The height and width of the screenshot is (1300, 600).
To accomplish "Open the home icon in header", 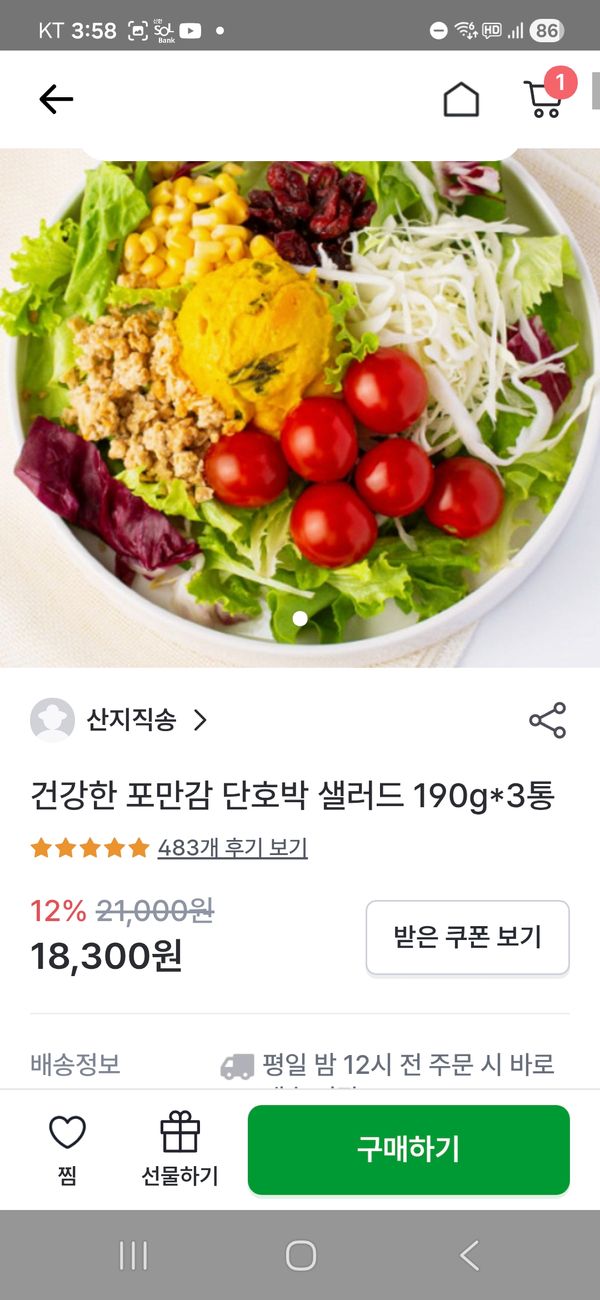I will click(461, 99).
